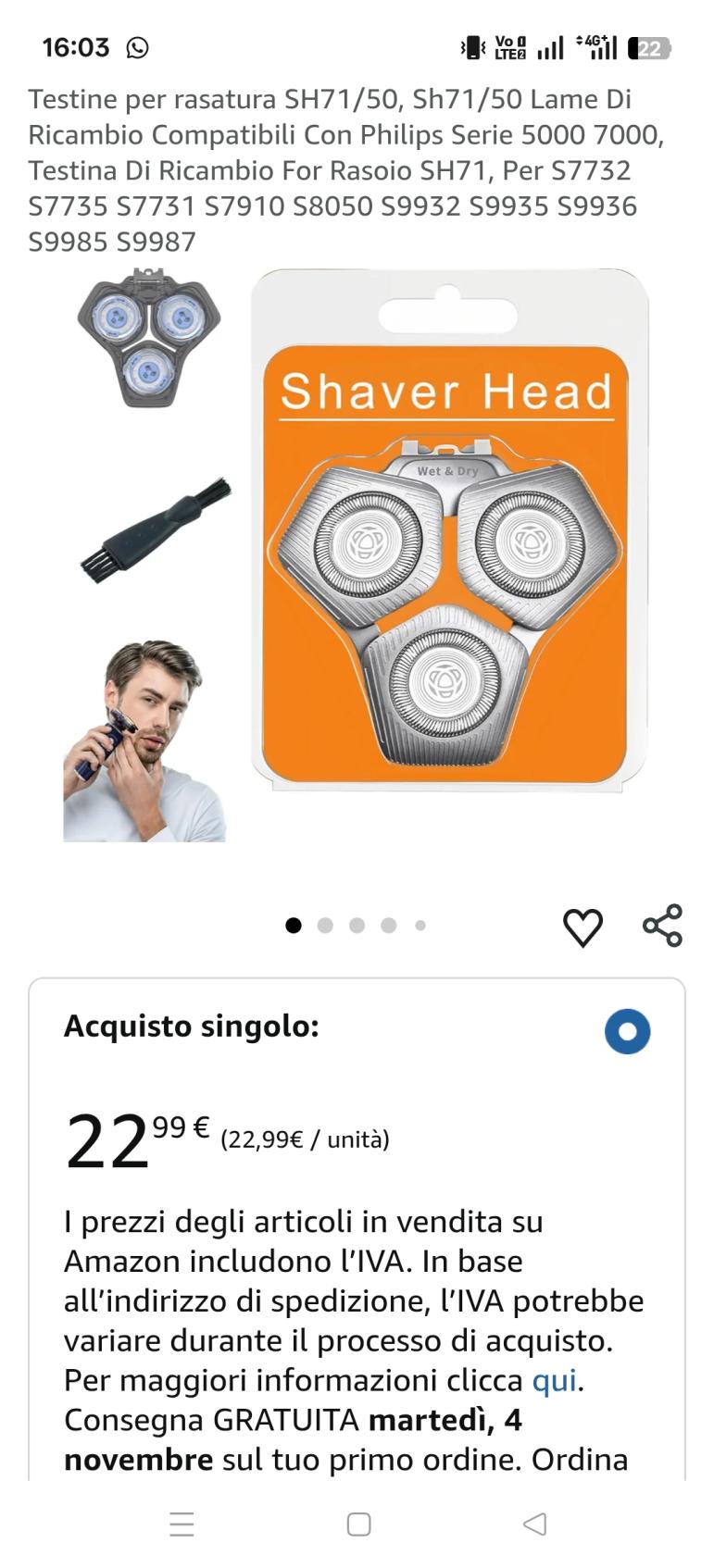Viewport: 714px width, 1568px height.
Task: Open the 'qui' link for IVA information
Action: [554, 1380]
